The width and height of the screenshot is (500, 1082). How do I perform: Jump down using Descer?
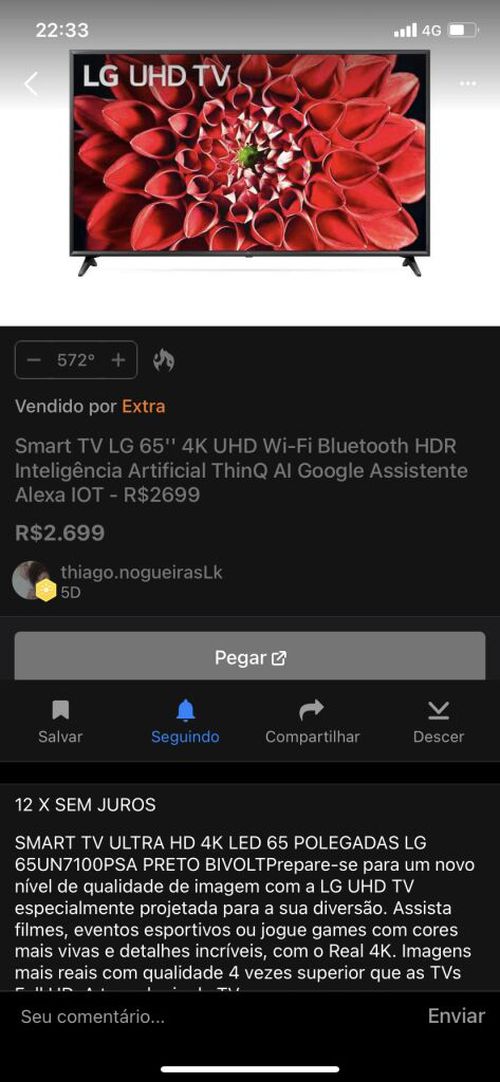pyautogui.click(x=439, y=722)
